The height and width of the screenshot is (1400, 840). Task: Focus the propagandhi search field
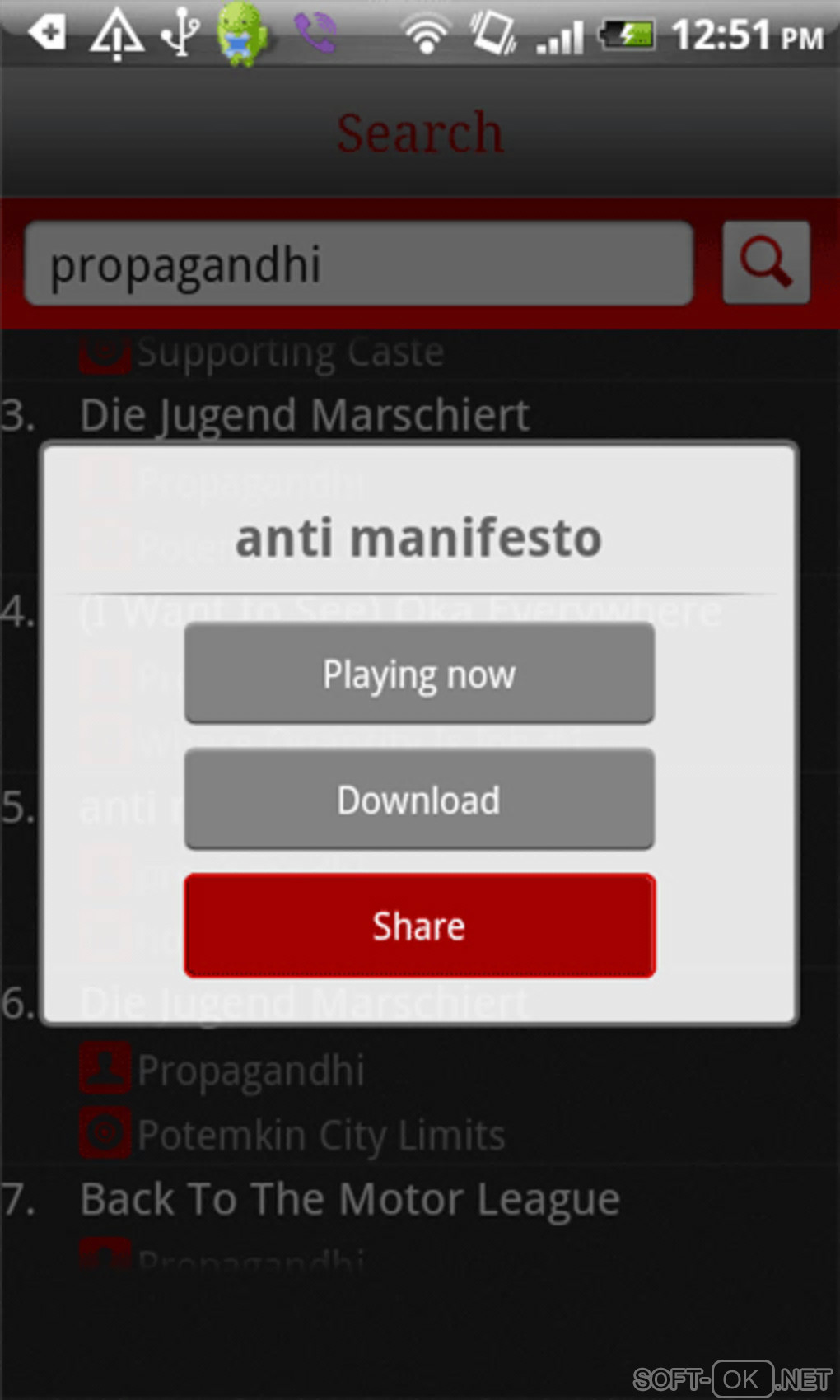(358, 264)
